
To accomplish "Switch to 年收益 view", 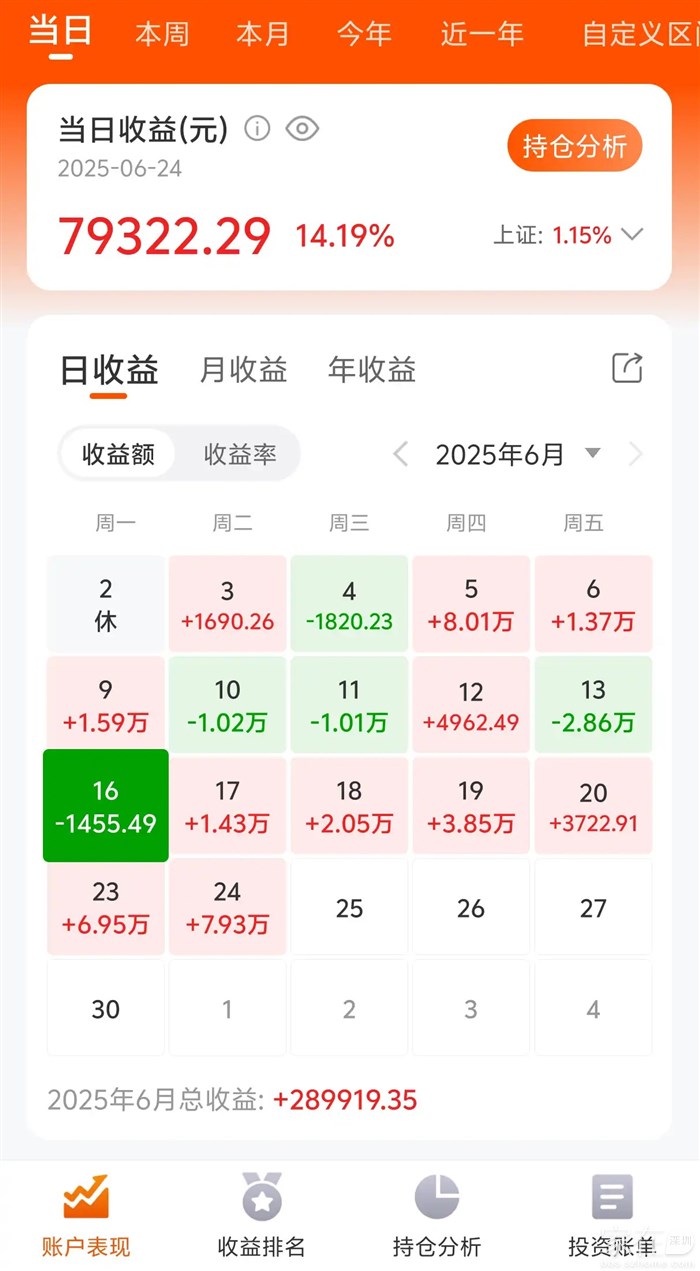I will [x=371, y=370].
